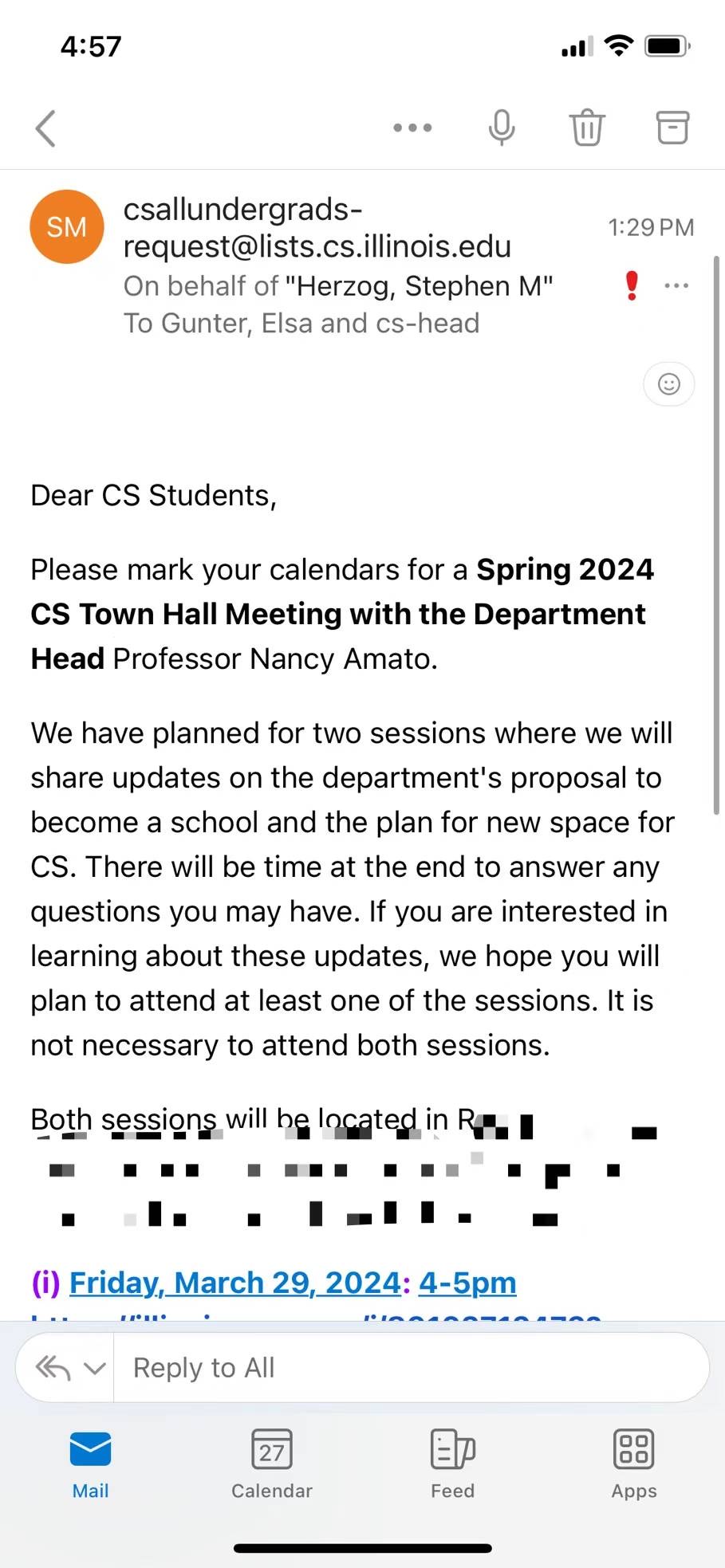Tap the microphone icon in toolbar
Image resolution: width=725 pixels, height=1568 pixels.
(x=502, y=128)
